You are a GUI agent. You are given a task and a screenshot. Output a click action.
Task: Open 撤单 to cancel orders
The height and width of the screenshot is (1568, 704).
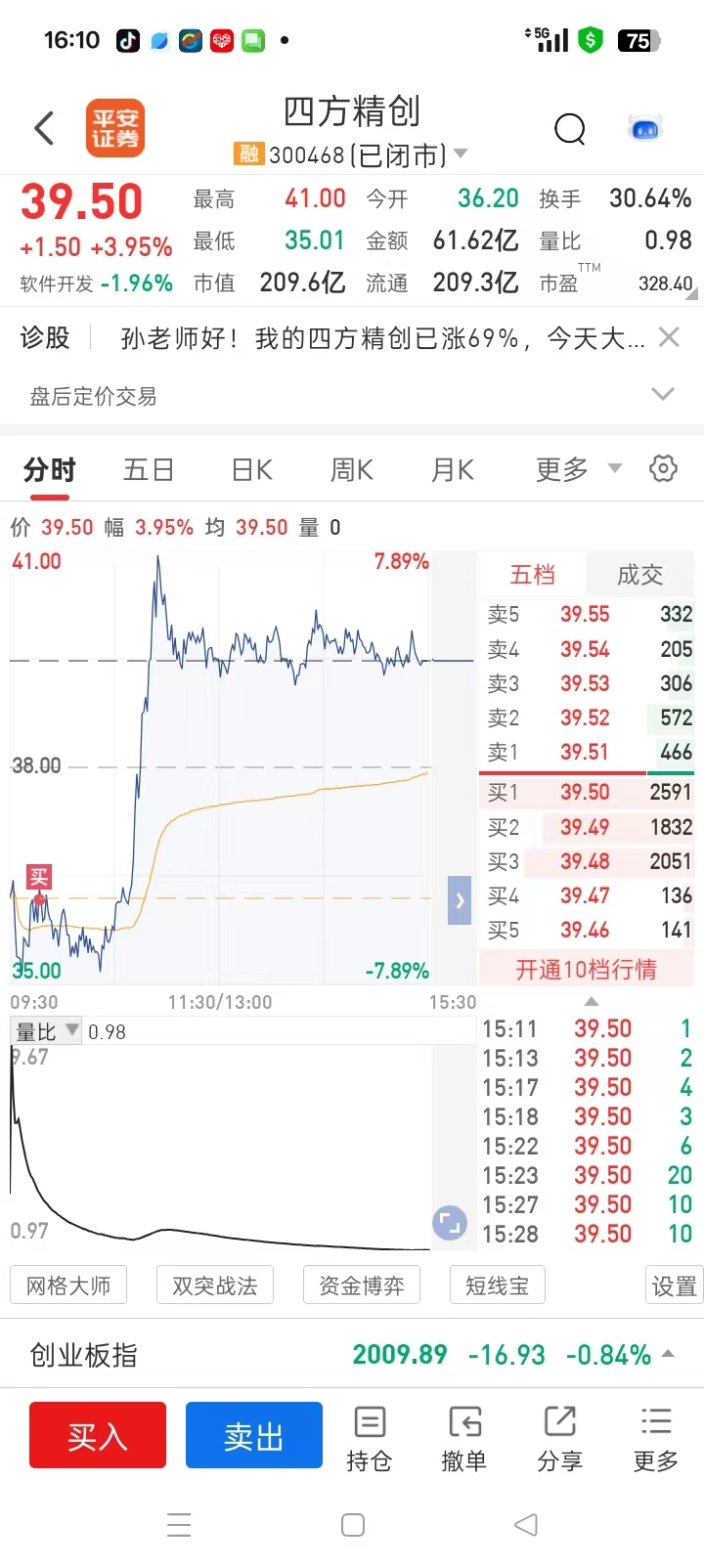click(x=464, y=1439)
